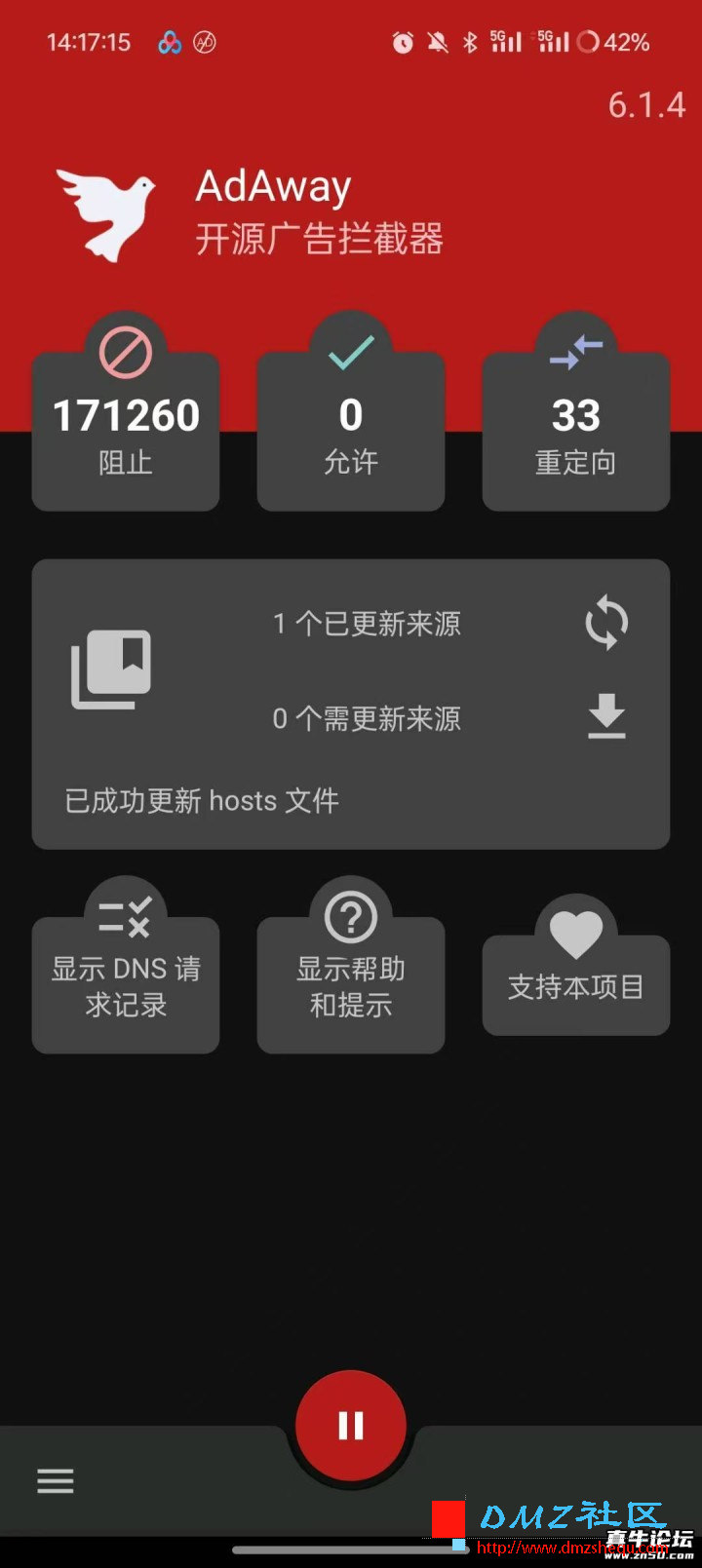Click the hosts sources bookmark icon
Viewport: 702px width, 1568px height.
coord(110,668)
